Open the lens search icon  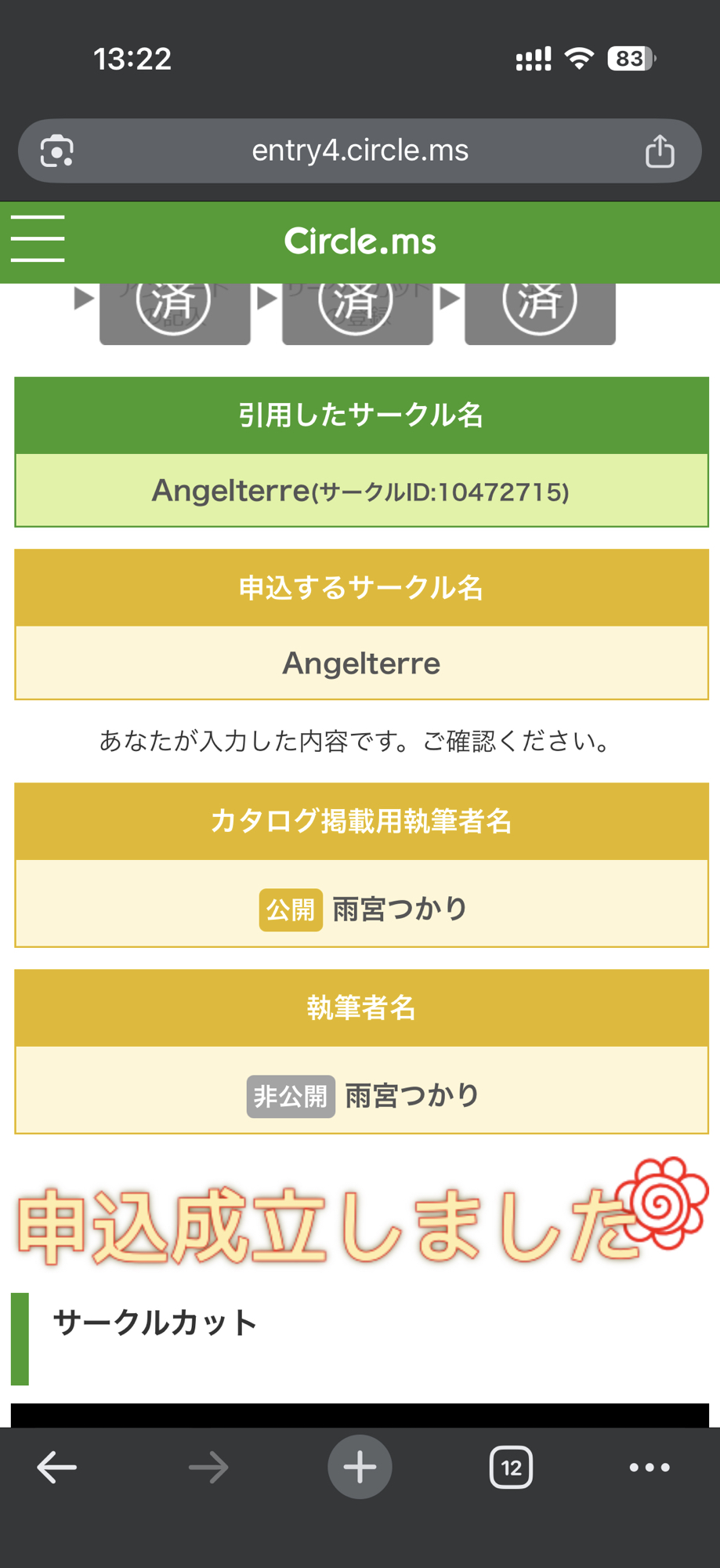coord(57,151)
